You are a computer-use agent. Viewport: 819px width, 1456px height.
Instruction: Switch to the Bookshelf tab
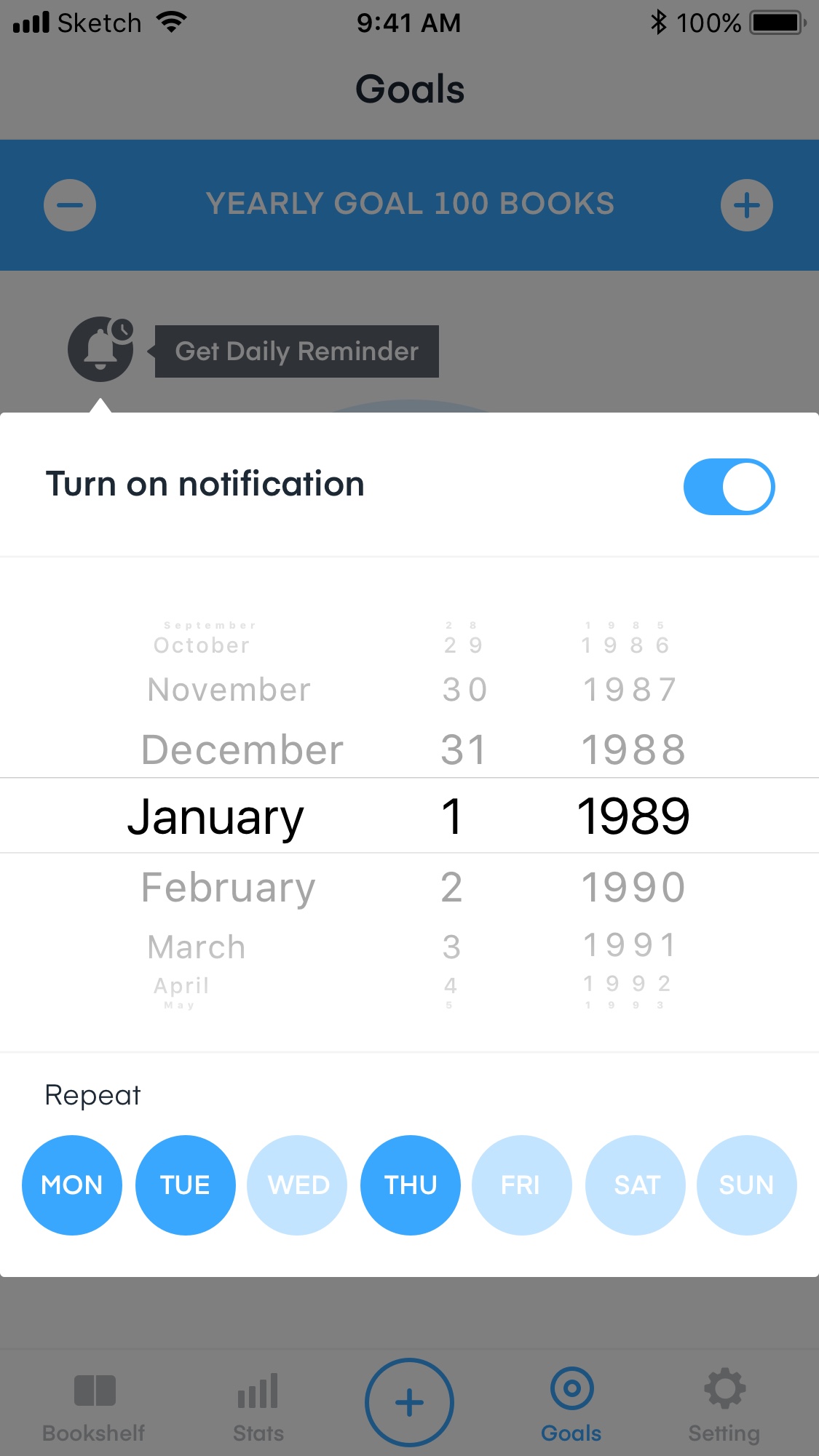tap(94, 1408)
